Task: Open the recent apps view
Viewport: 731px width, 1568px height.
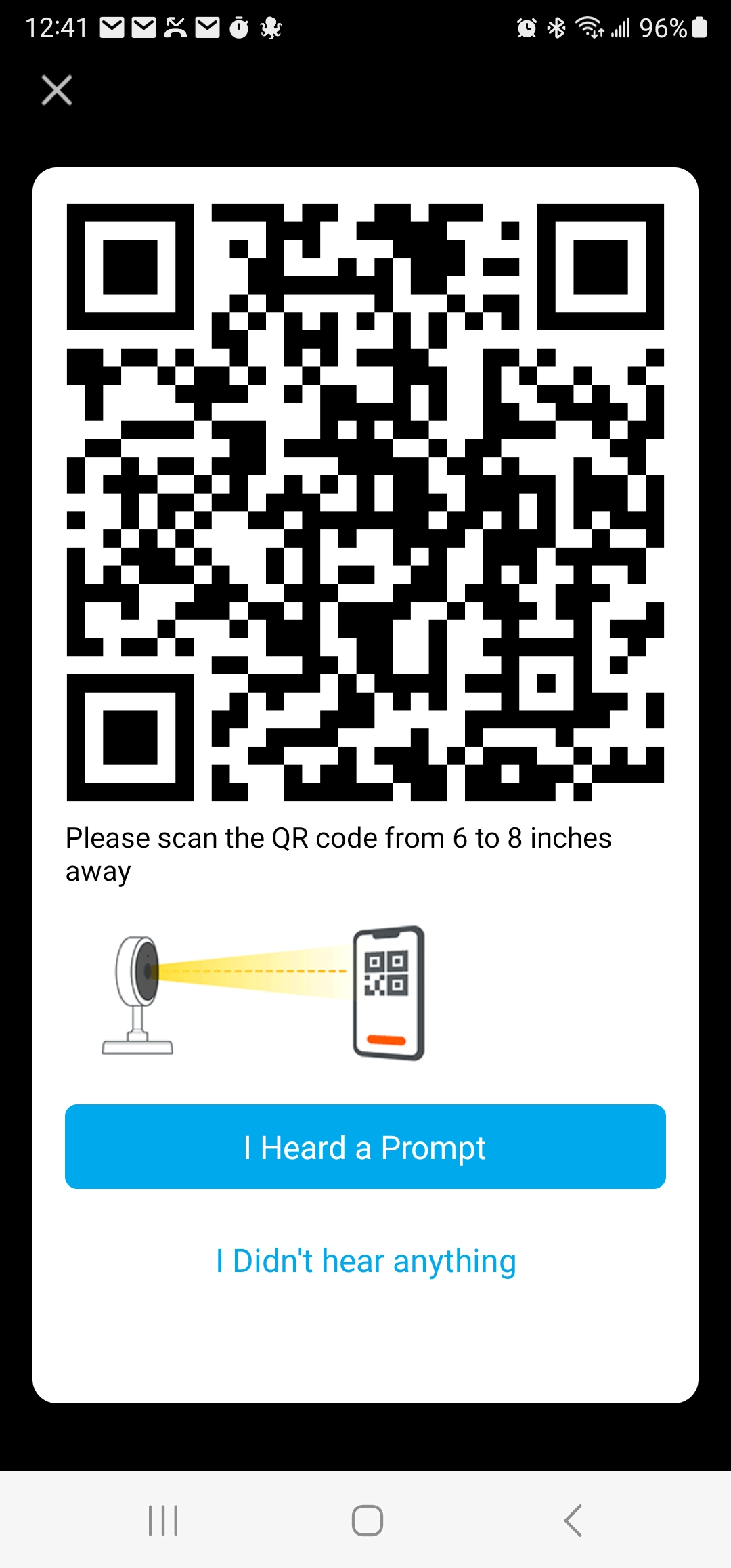Action: pos(163,1521)
